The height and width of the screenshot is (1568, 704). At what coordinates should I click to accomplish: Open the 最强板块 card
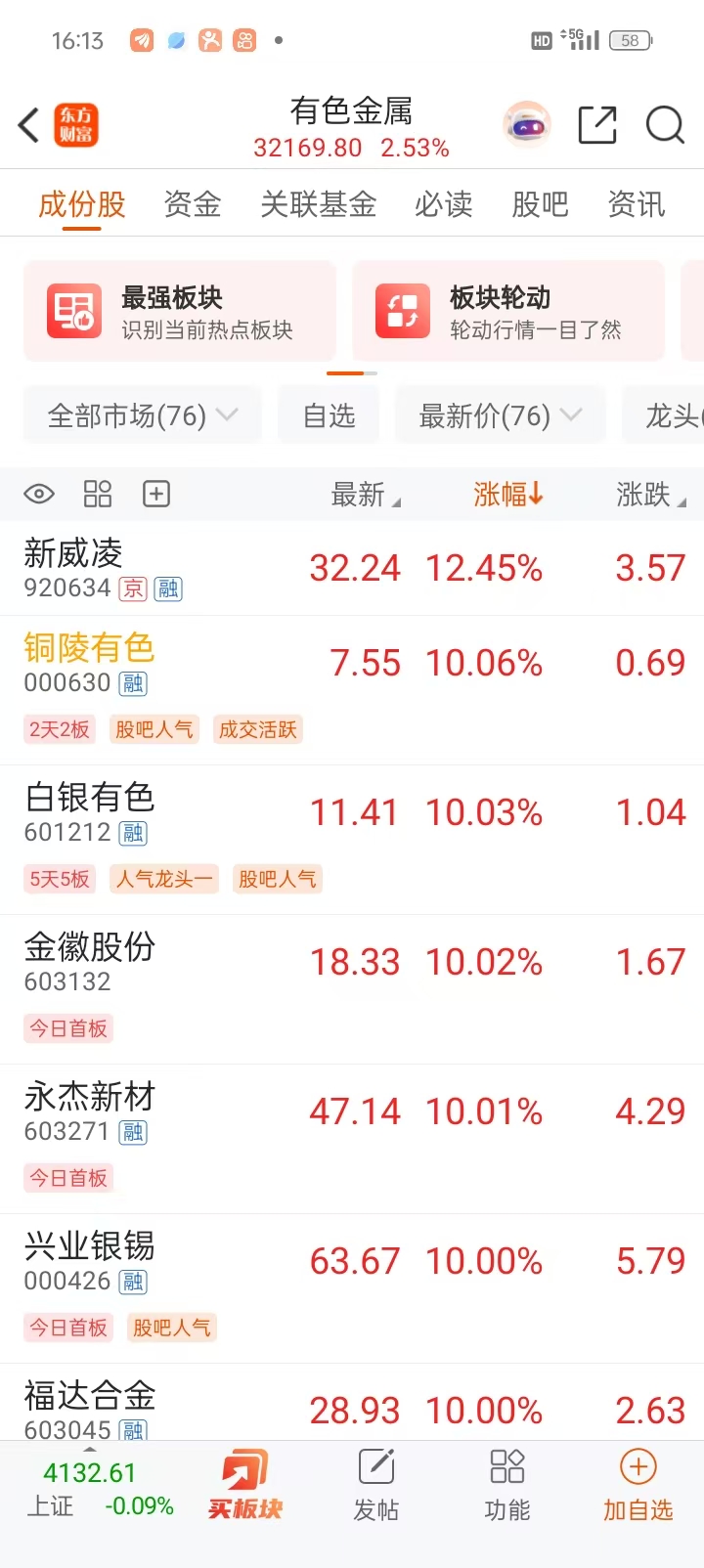click(x=180, y=311)
